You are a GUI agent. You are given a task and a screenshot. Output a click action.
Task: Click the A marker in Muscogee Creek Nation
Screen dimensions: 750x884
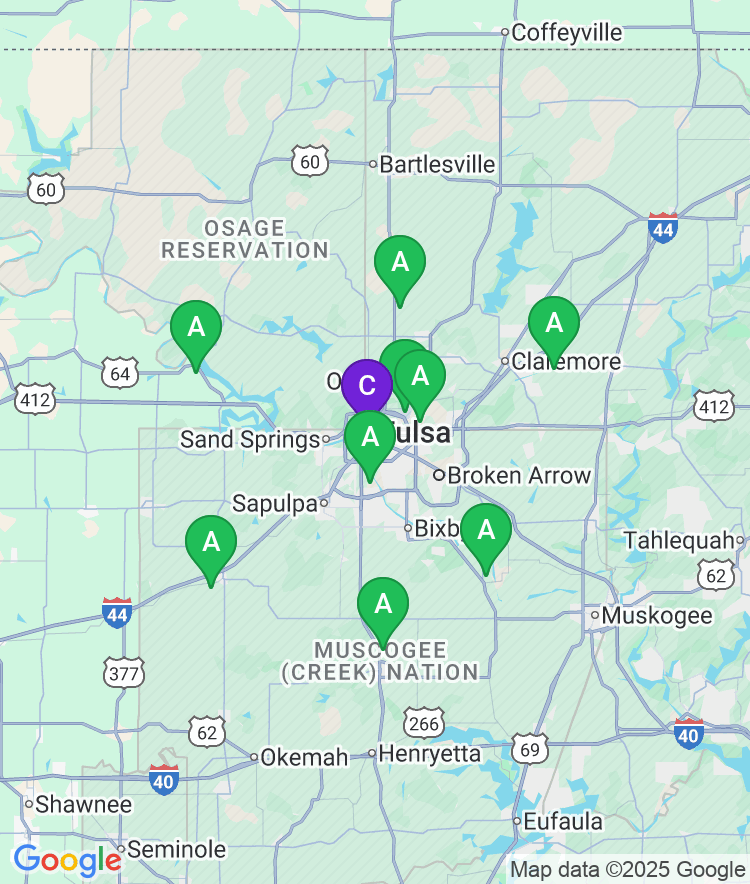pos(383,603)
